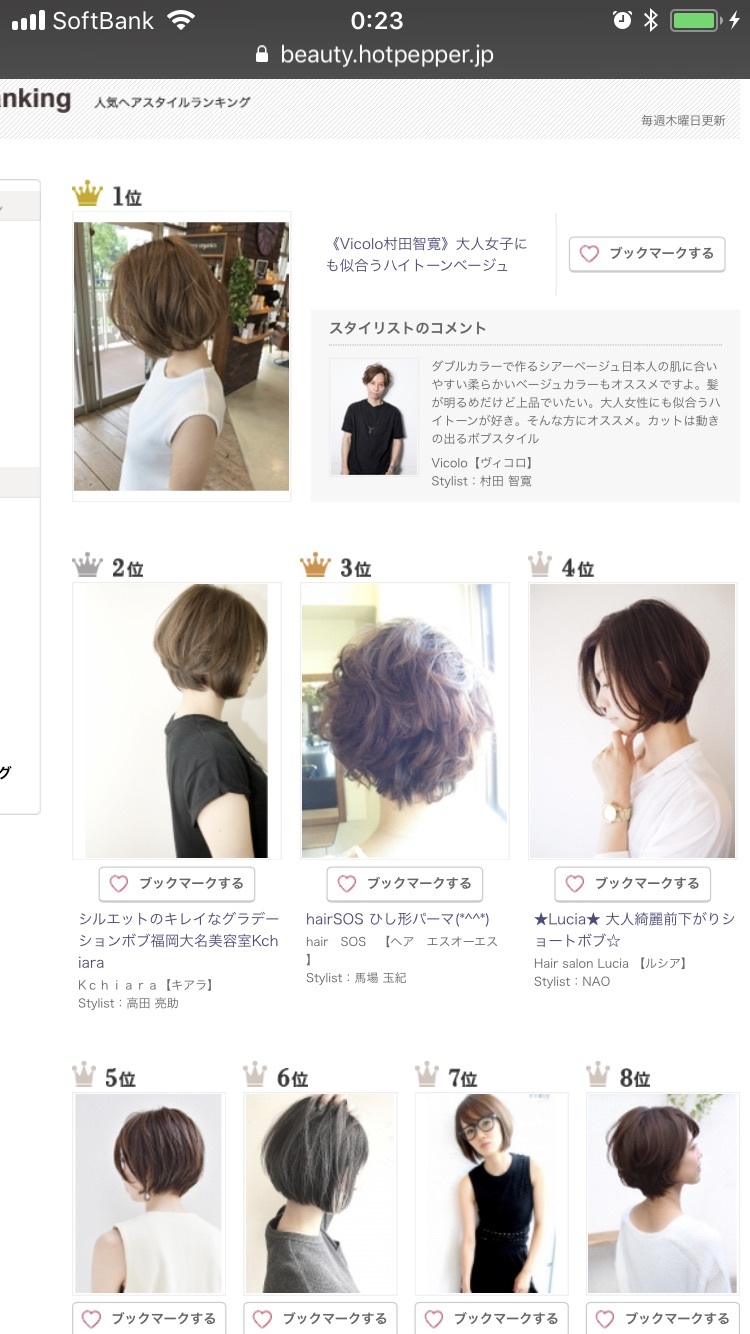Bookmark the 4位 Lucia ショートボブ style

[x=632, y=884]
